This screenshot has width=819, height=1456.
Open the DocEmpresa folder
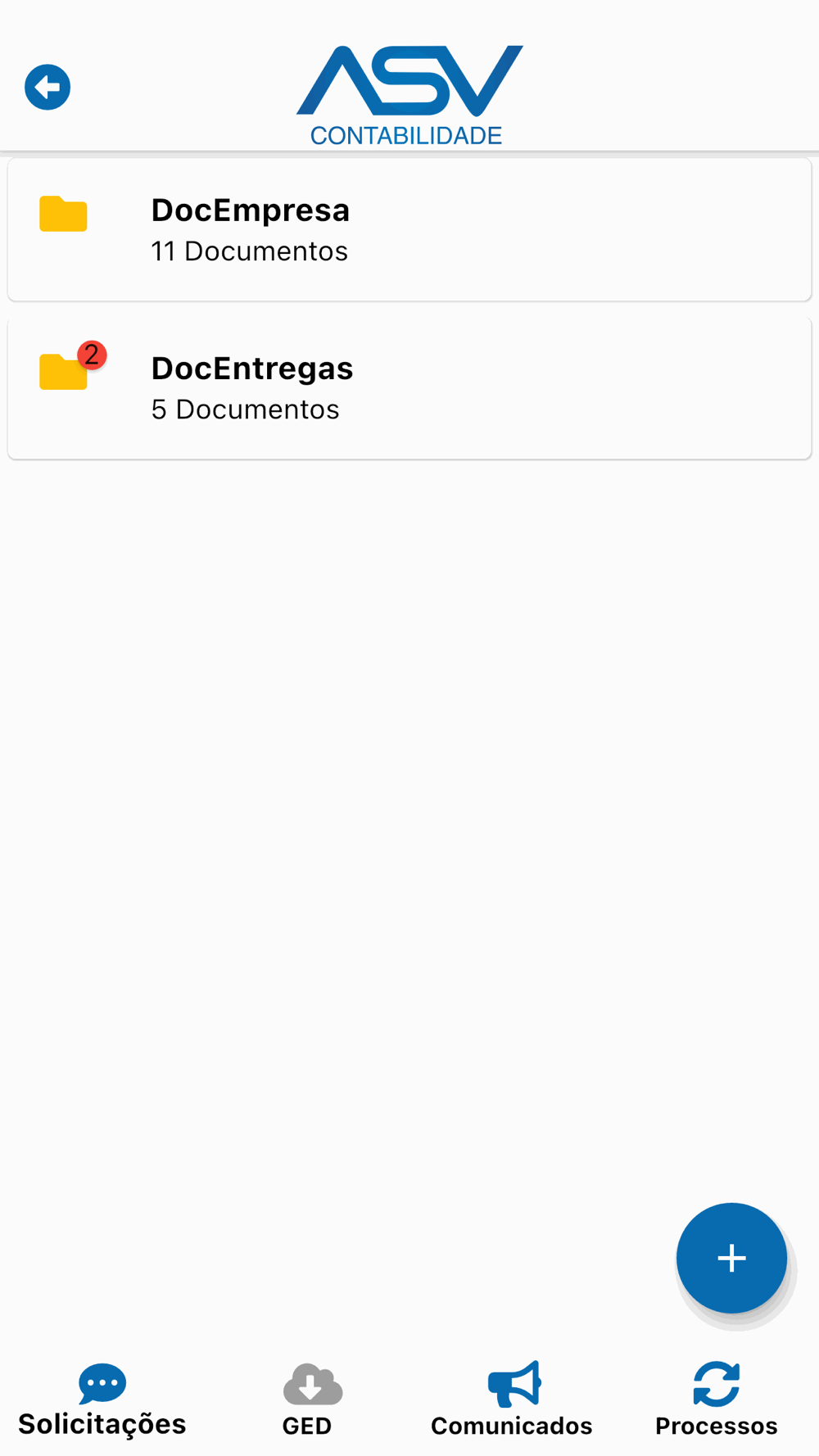pyautogui.click(x=408, y=229)
